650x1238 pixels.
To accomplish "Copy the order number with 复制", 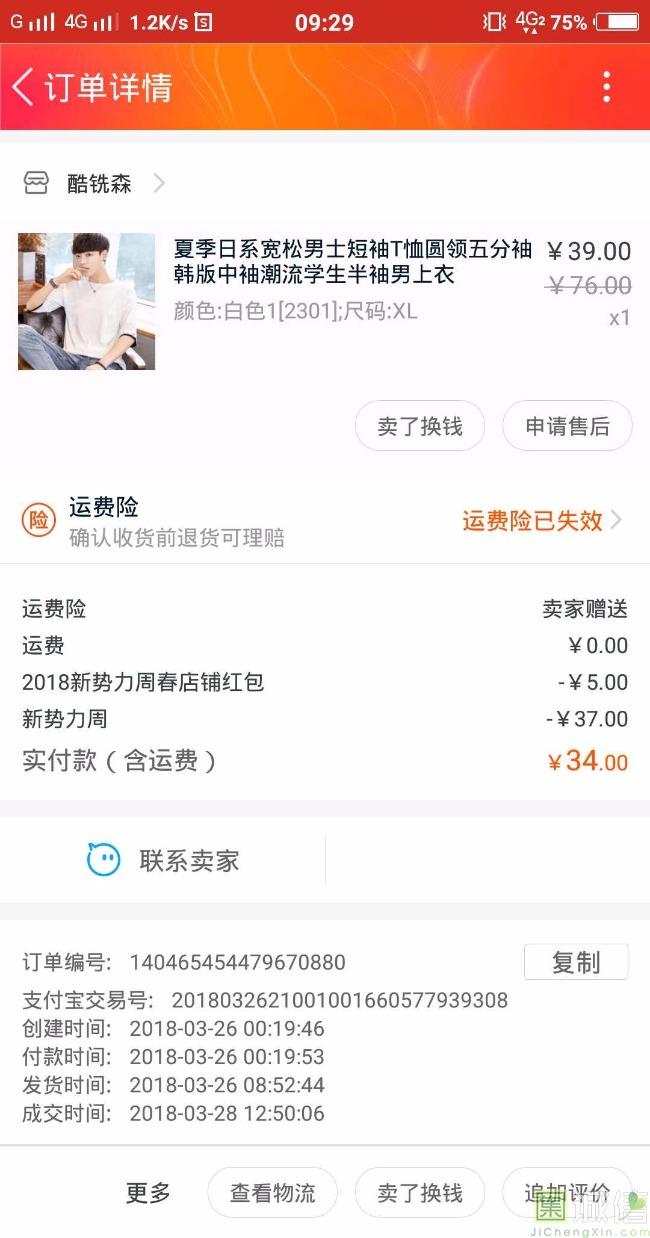I will click(575, 962).
